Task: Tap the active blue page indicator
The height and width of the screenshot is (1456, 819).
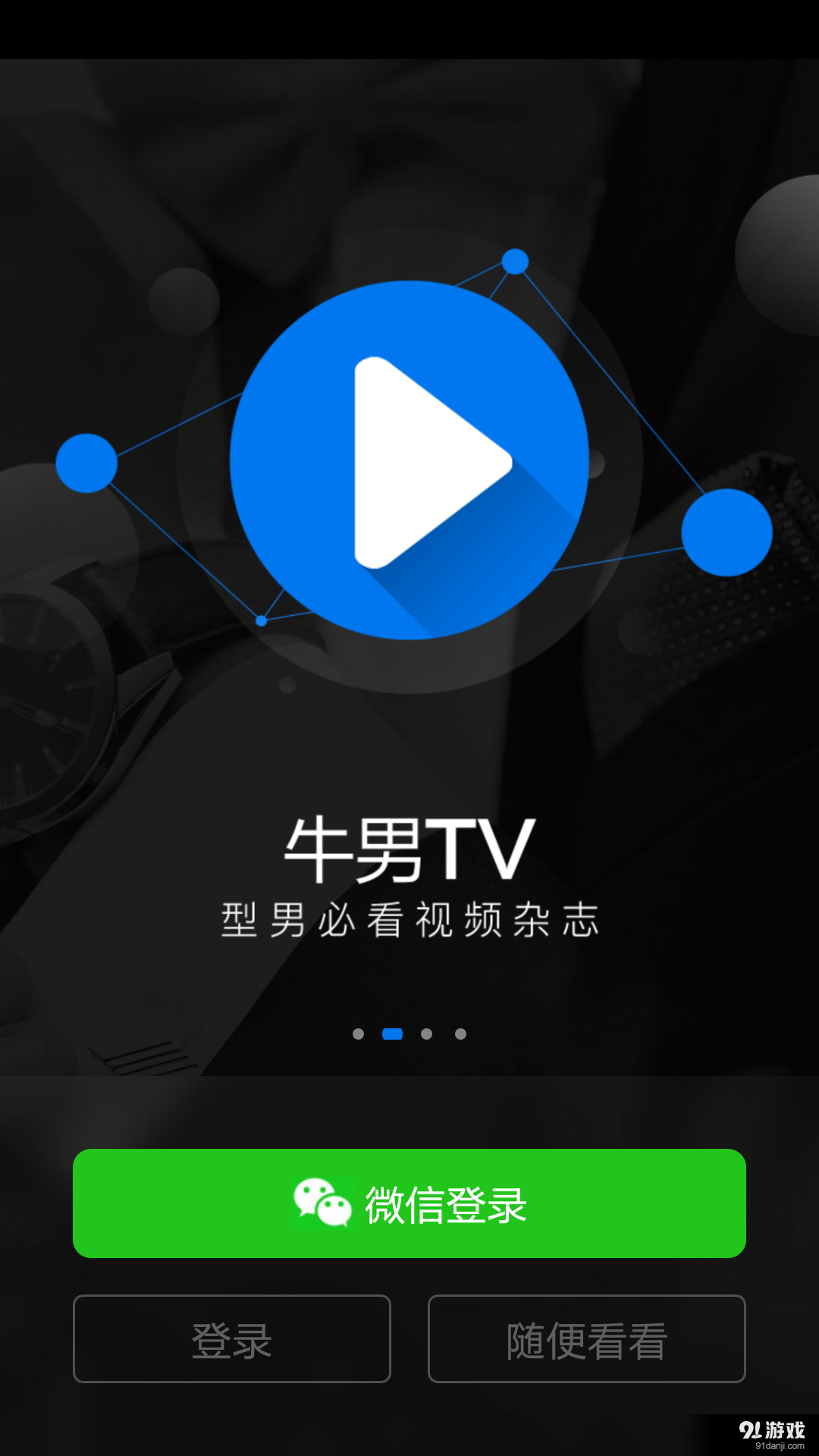Action: (392, 1034)
